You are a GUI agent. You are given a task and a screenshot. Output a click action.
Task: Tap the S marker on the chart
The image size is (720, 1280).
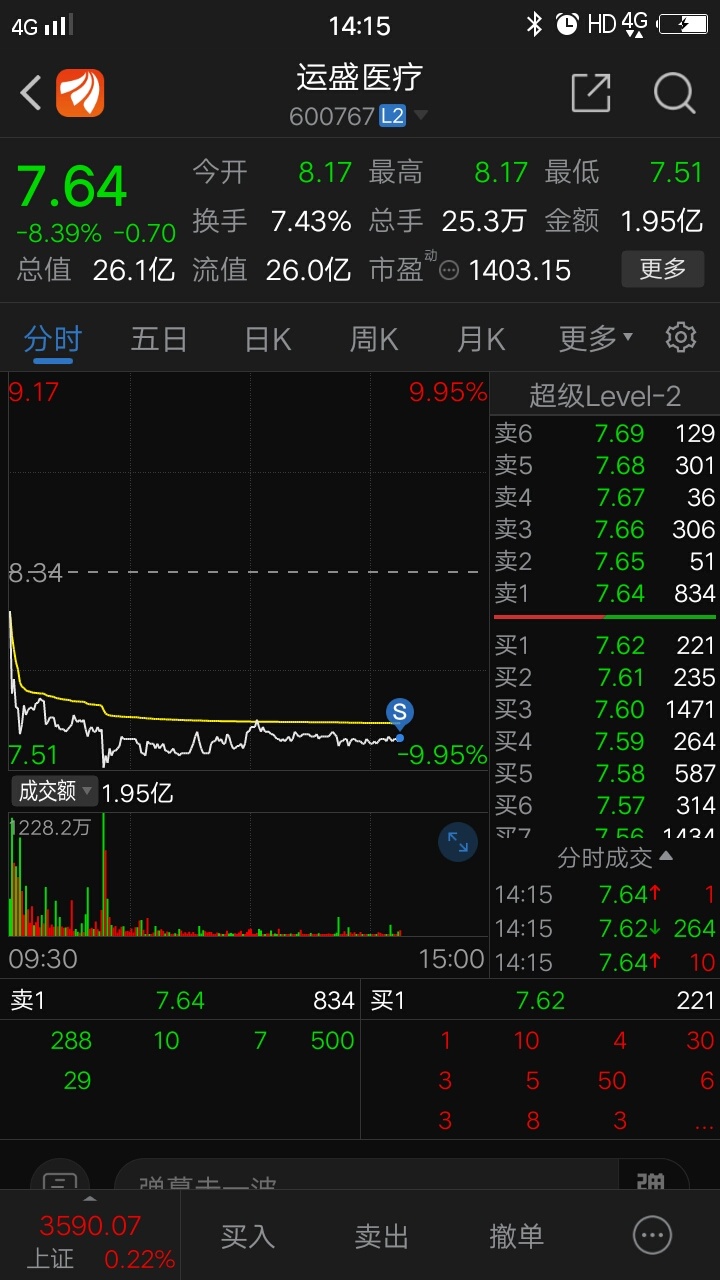coord(400,714)
